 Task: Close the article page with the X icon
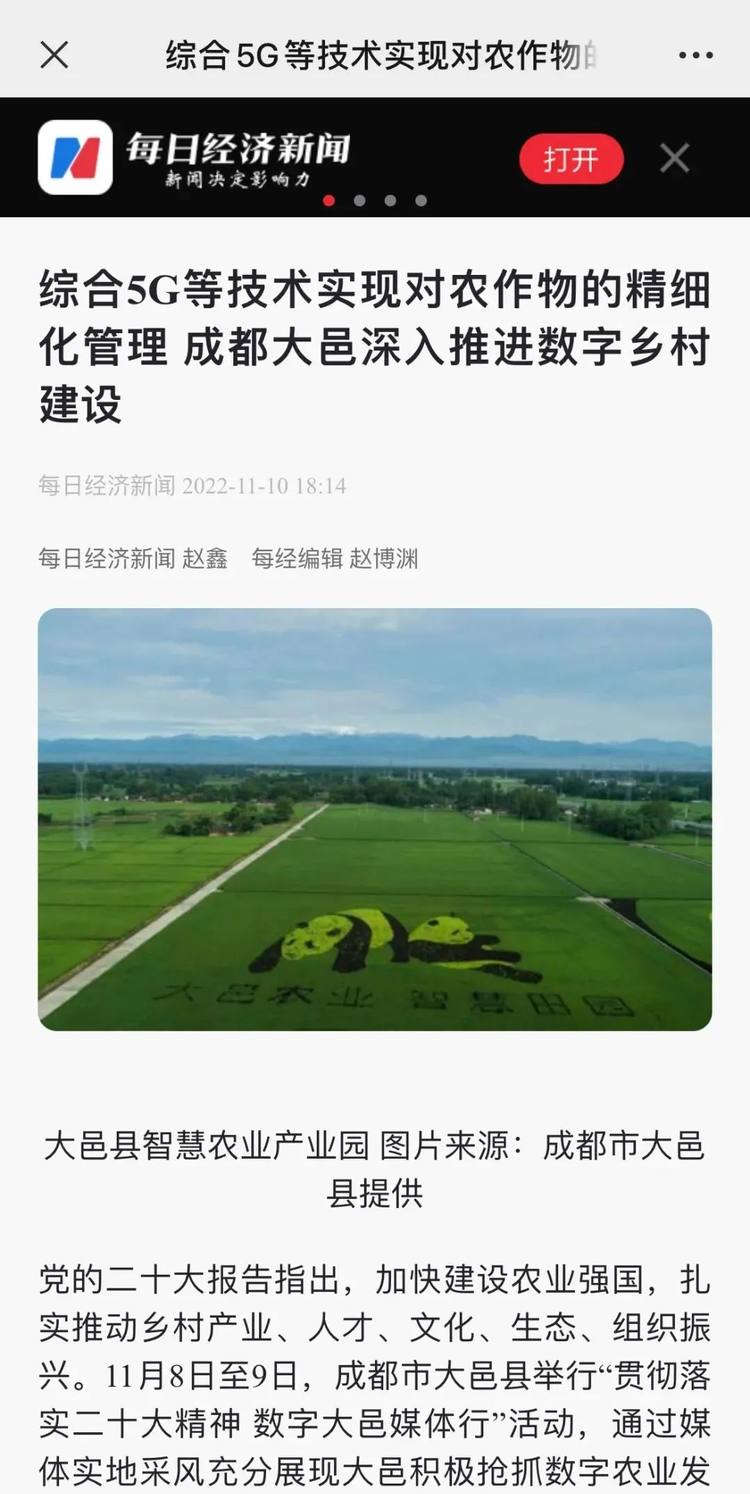[x=54, y=55]
